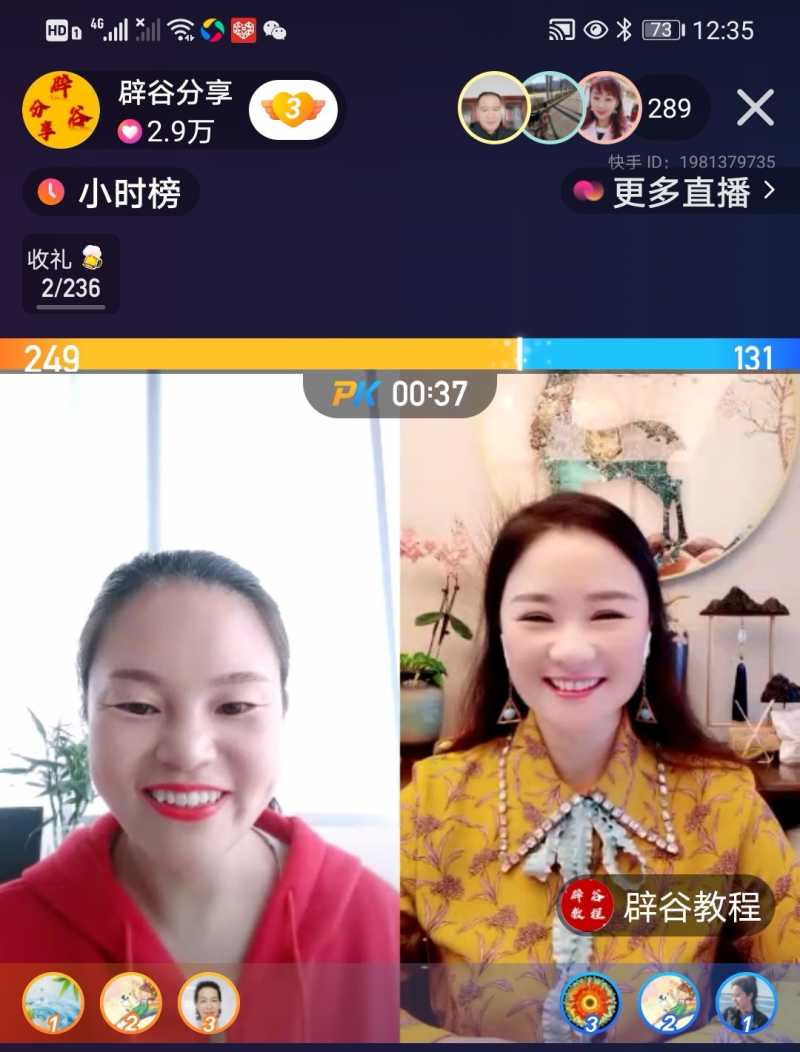Open right side rank 1 contributor avatar

(x=746, y=1002)
